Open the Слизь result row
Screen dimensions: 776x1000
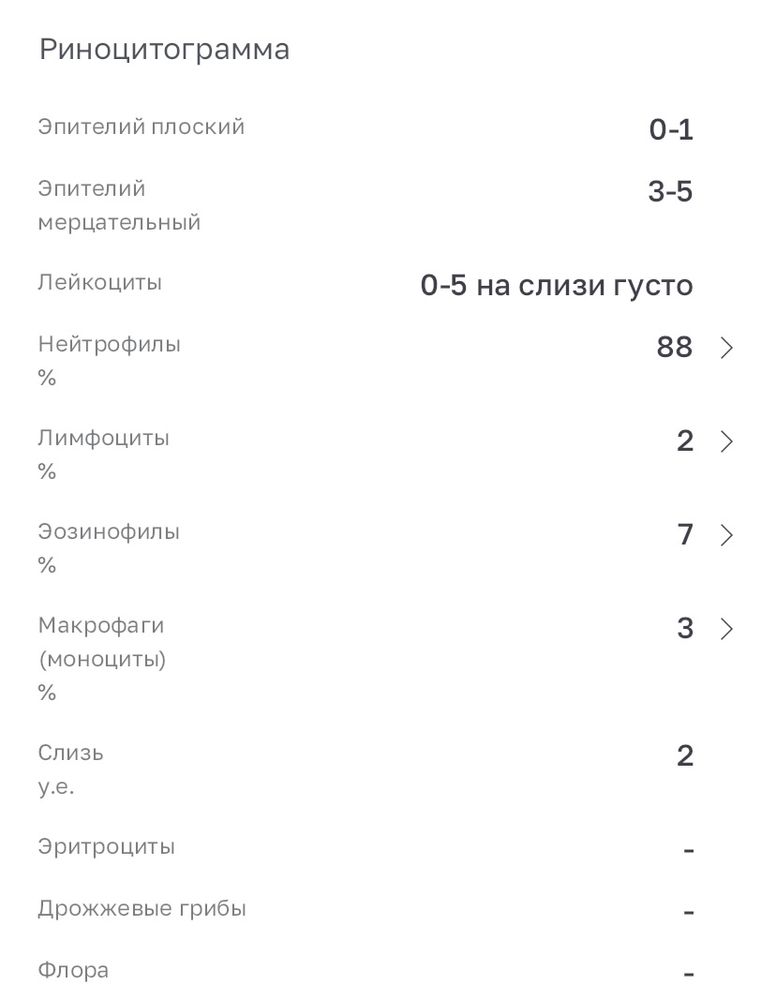[72, 753]
